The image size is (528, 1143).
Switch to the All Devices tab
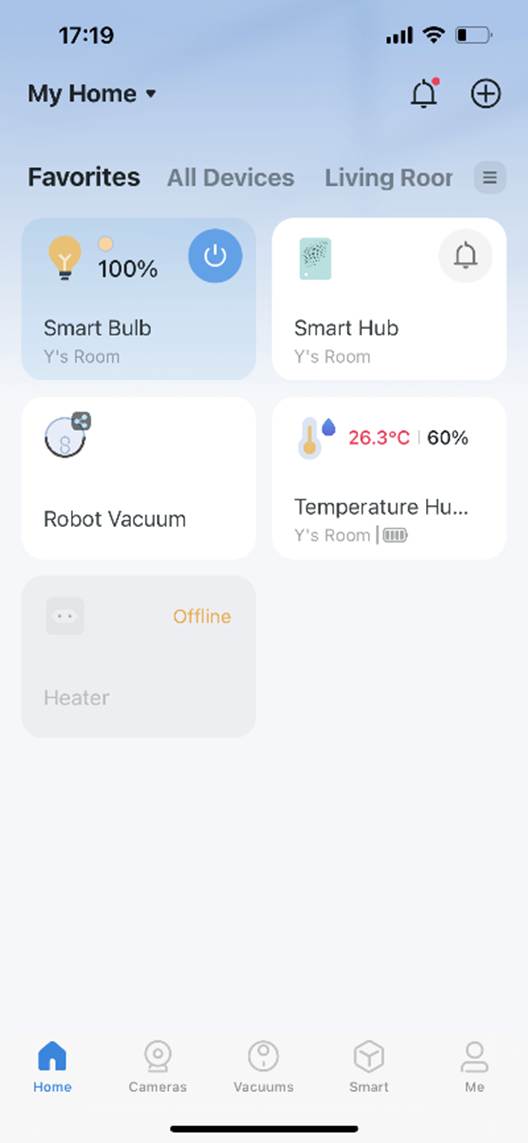(230, 177)
